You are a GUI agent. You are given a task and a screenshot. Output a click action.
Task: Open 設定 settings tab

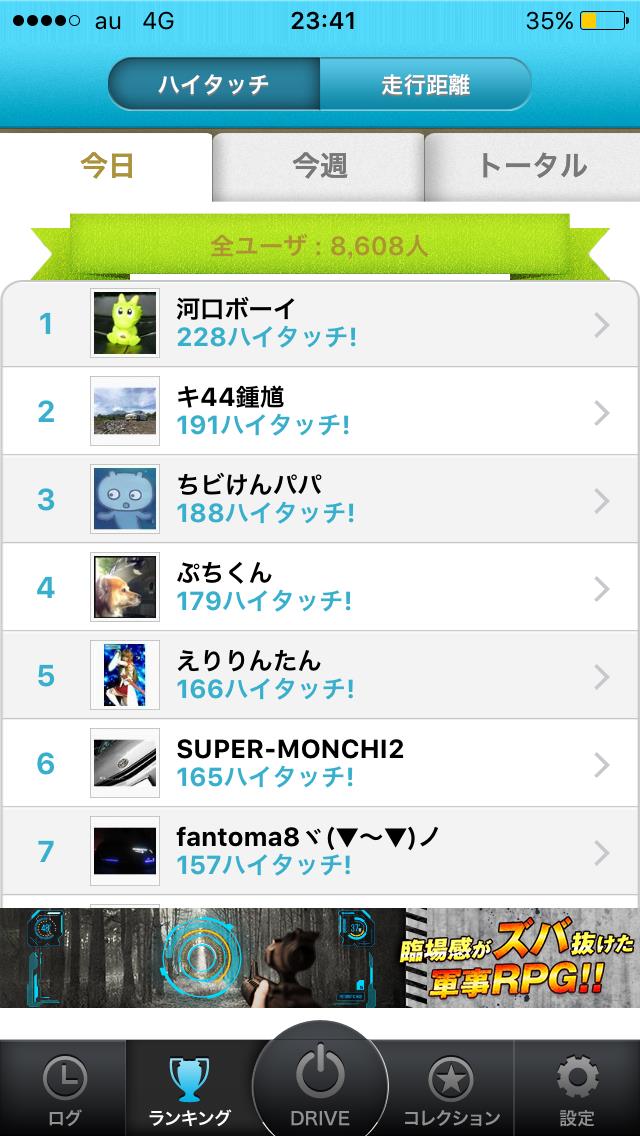tap(577, 1090)
